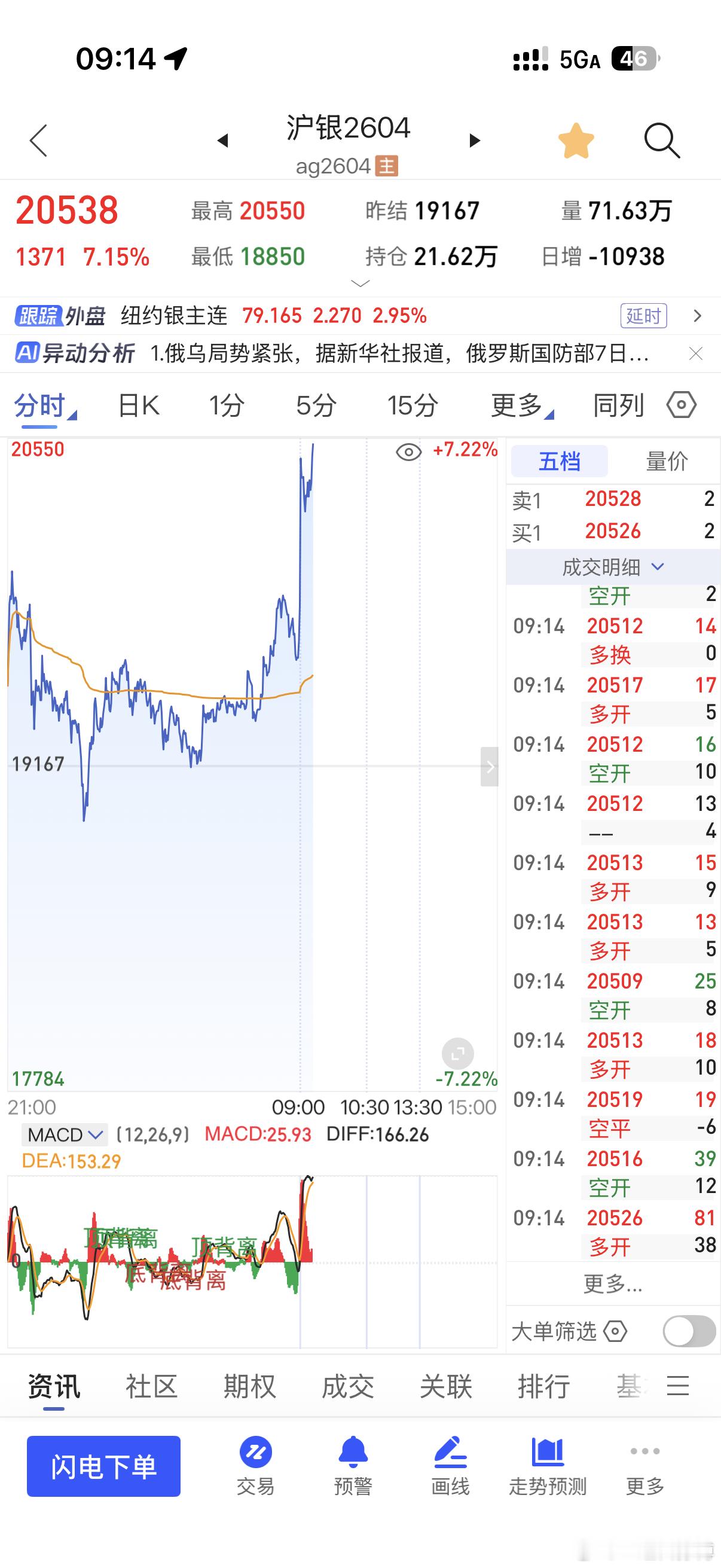The height and width of the screenshot is (1568, 721).
Task: Switch to the 量价 tab
Action: [667, 462]
